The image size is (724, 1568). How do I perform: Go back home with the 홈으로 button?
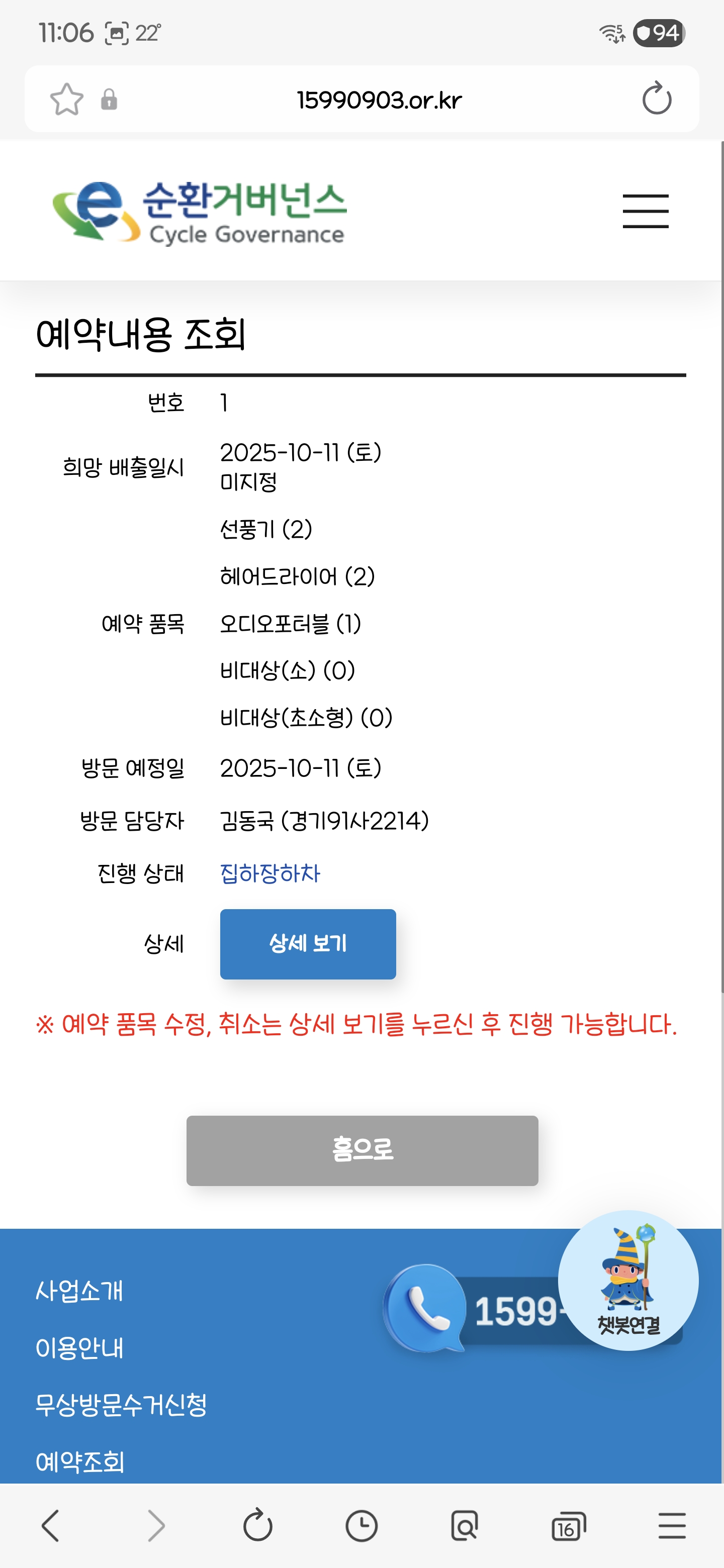pos(361,1150)
